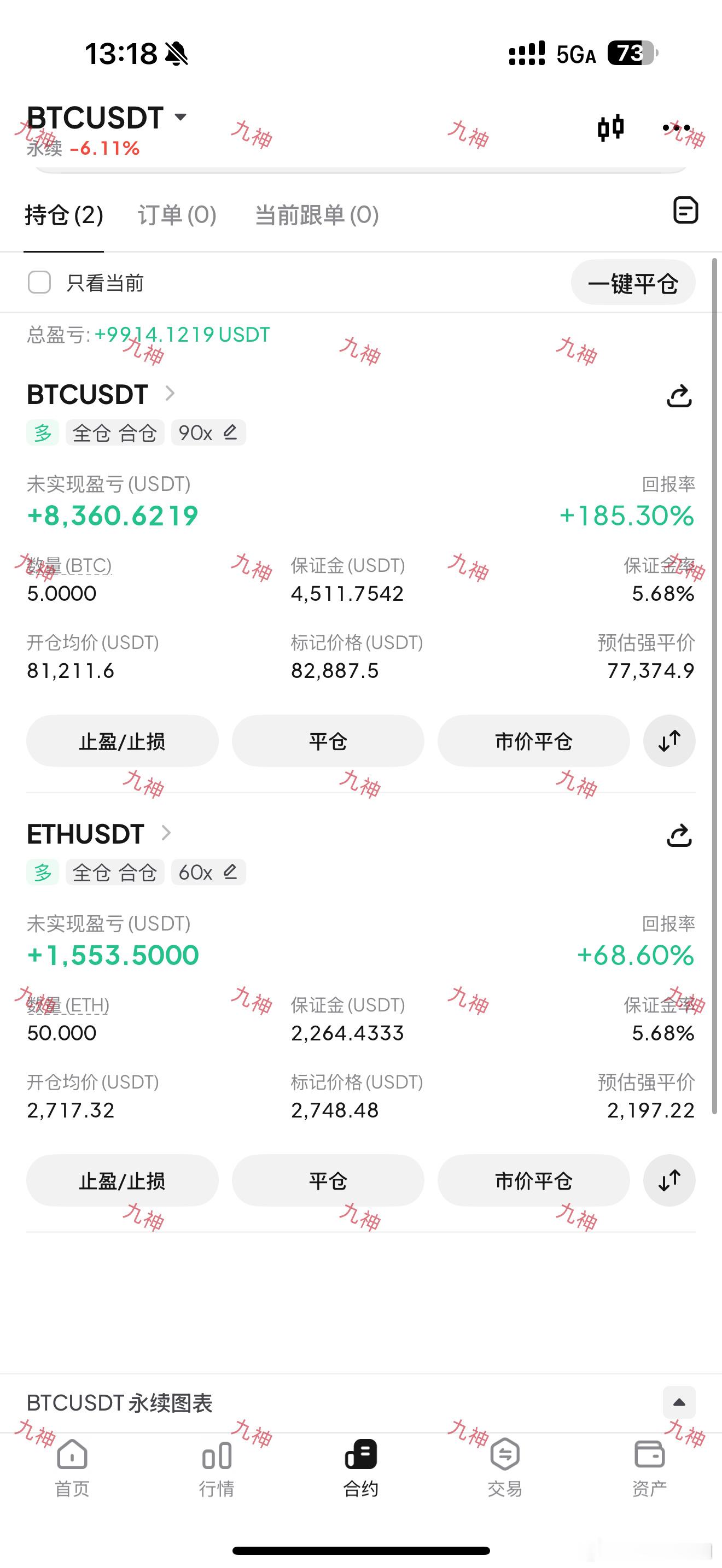Click the share icon for the ETHUSDT position
Image resolution: width=722 pixels, height=1568 pixels.
[x=679, y=836]
